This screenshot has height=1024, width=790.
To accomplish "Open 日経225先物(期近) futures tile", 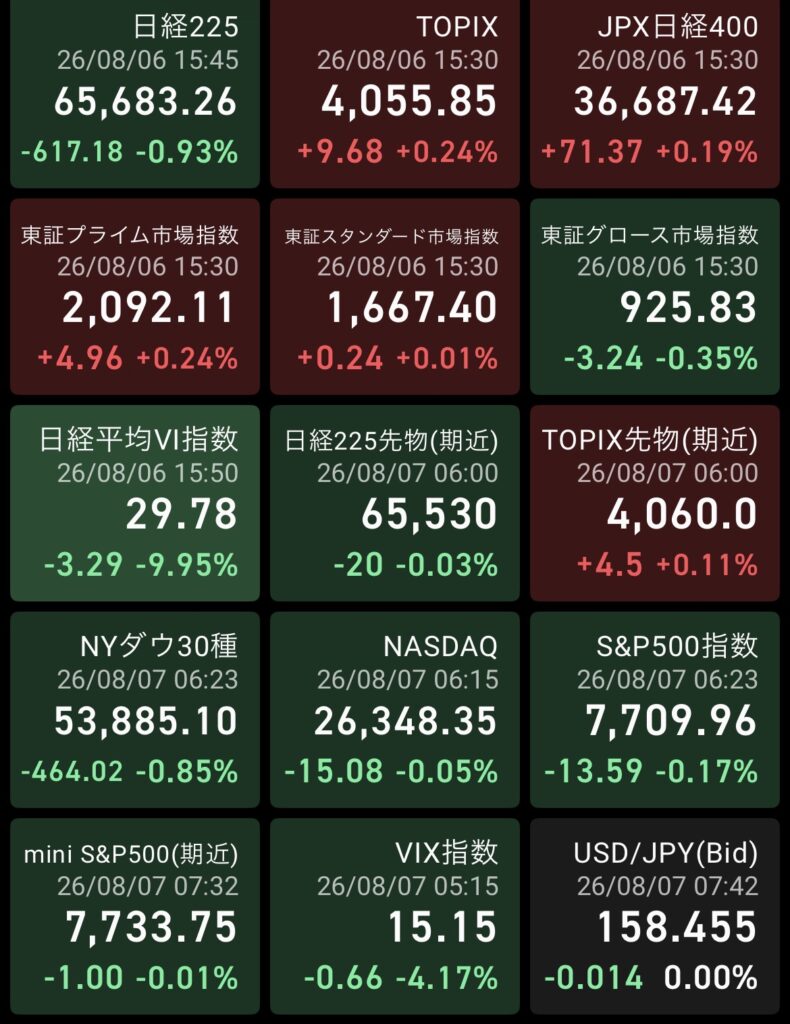I will point(395,503).
